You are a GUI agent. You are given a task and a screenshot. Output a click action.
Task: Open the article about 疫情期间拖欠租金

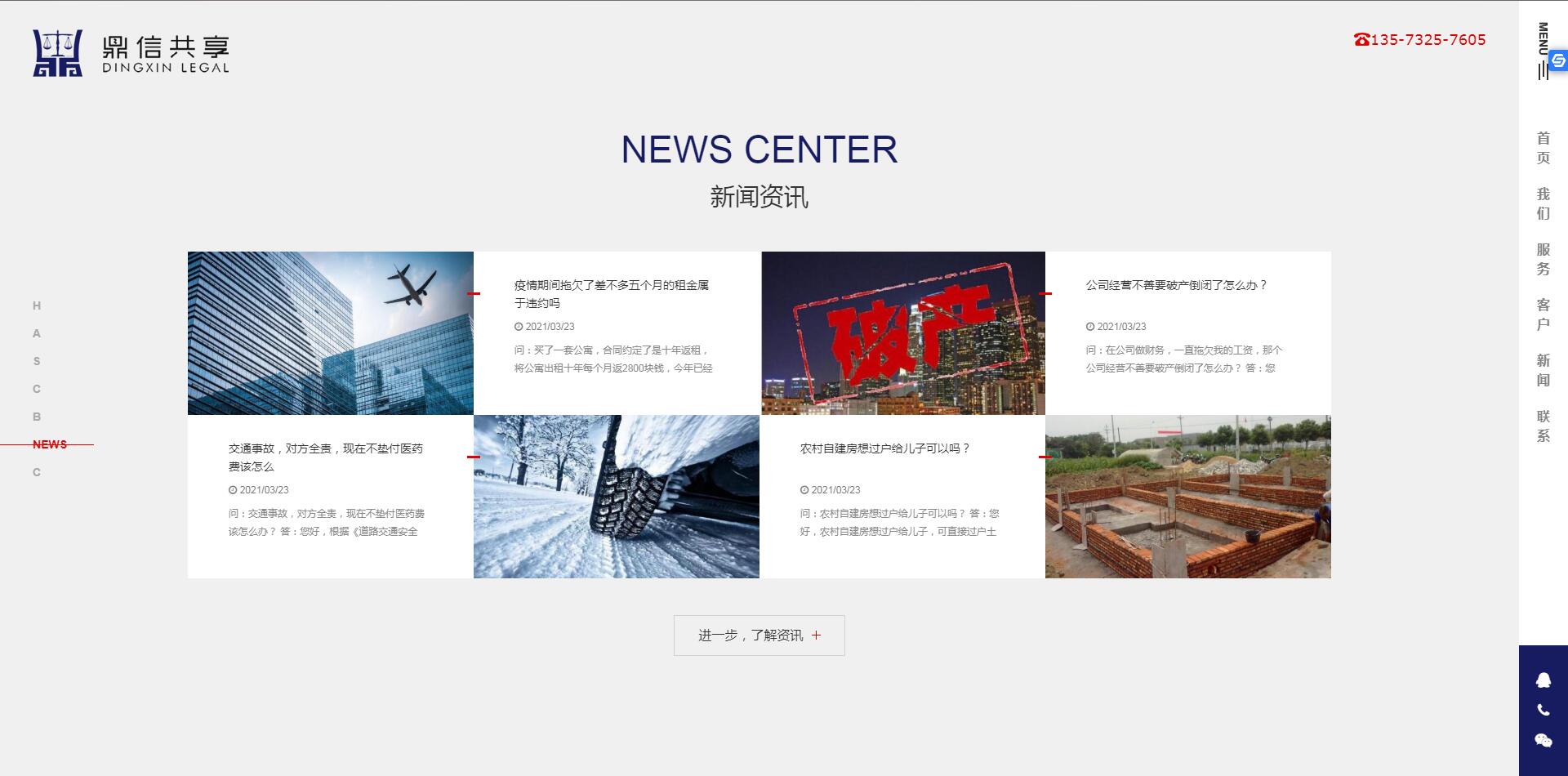[611, 293]
